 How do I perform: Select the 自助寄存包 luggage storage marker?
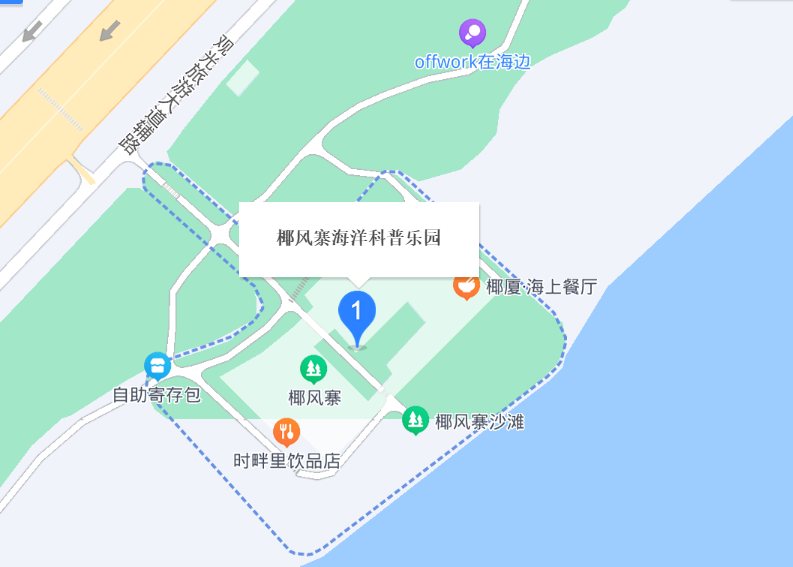[x=158, y=366]
